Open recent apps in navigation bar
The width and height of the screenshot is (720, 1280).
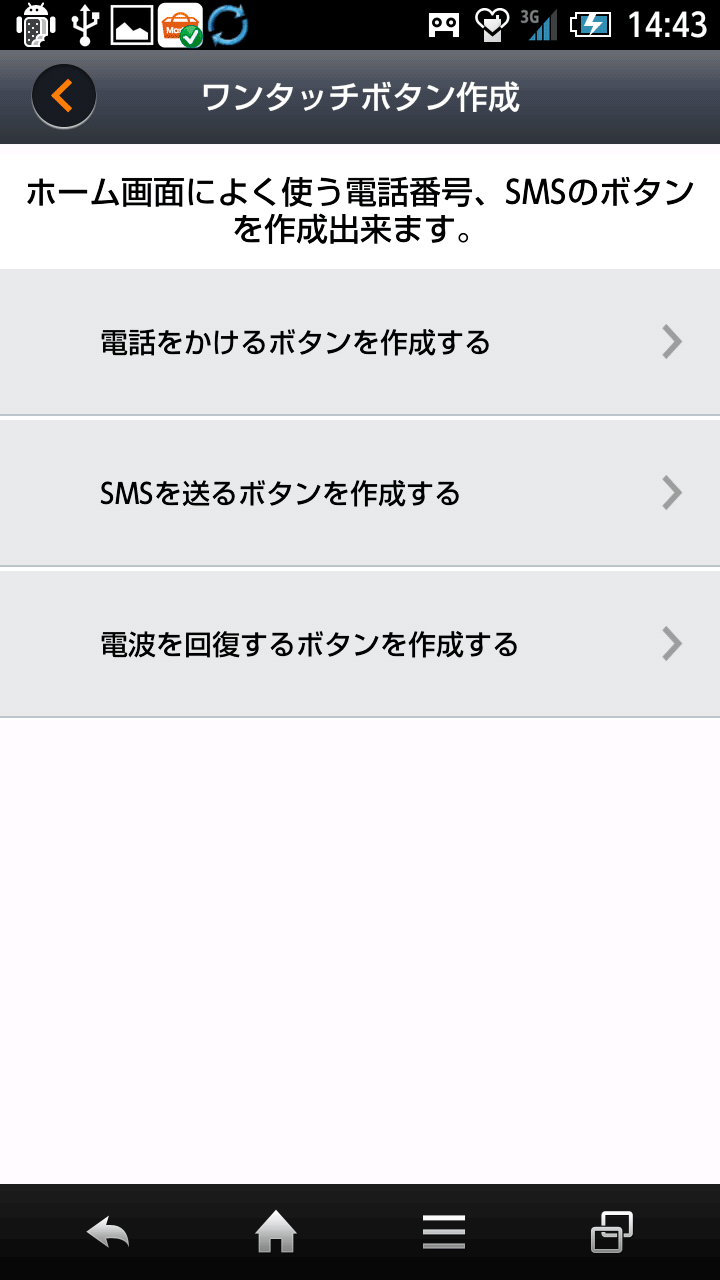tap(612, 1232)
